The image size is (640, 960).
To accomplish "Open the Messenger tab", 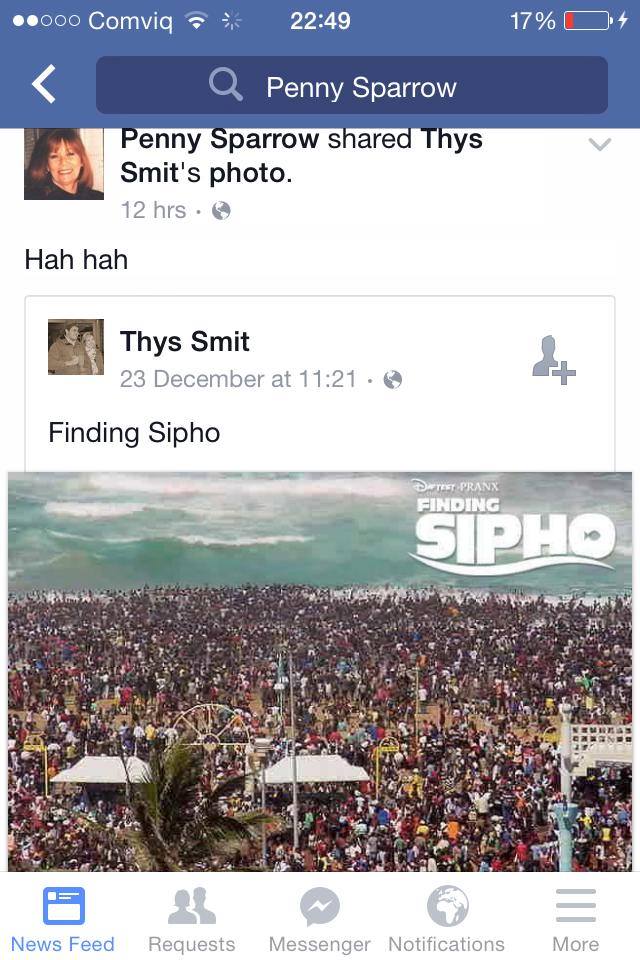I will [319, 919].
